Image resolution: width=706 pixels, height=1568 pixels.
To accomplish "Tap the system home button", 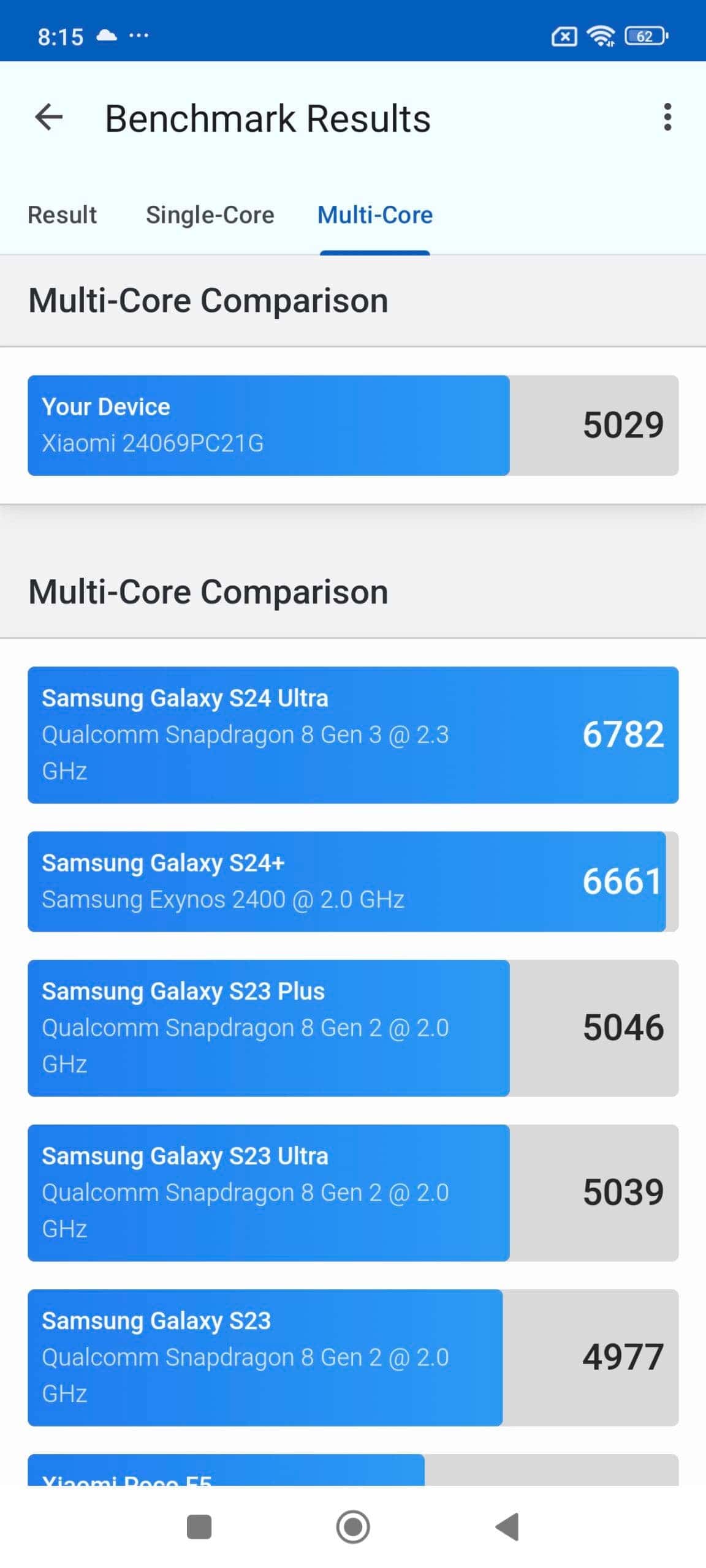I will click(353, 1526).
